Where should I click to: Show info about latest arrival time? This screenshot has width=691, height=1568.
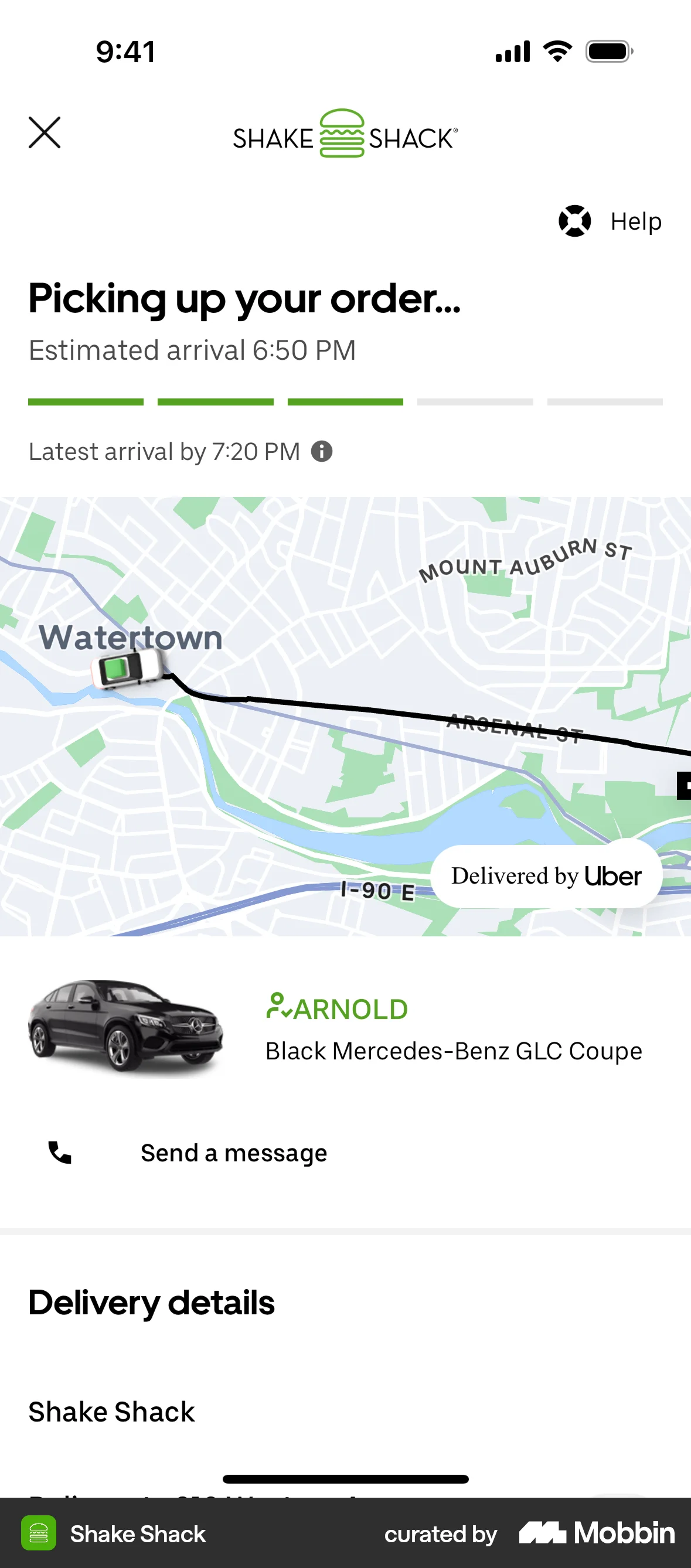(x=321, y=452)
